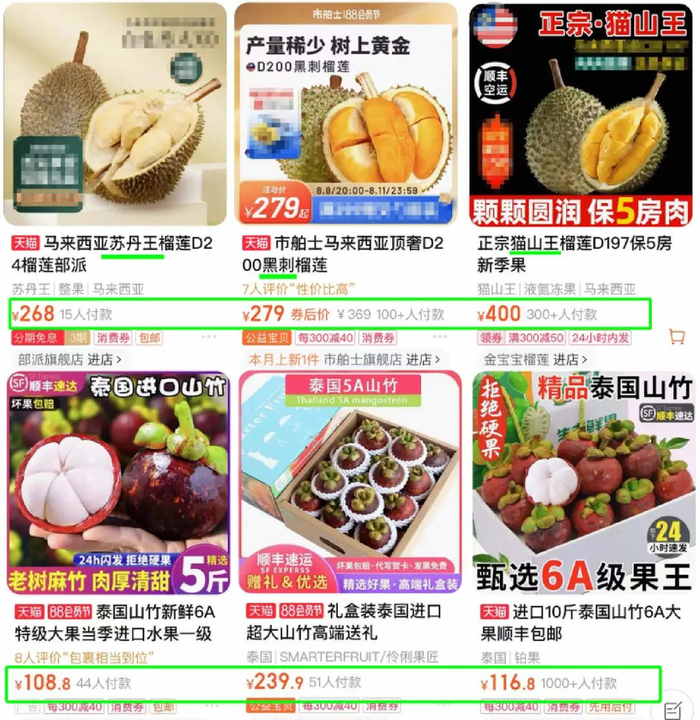Enter the 金宝宝榴莲 store
Image resolution: width=700 pixels, height=720 pixels.
point(535,360)
